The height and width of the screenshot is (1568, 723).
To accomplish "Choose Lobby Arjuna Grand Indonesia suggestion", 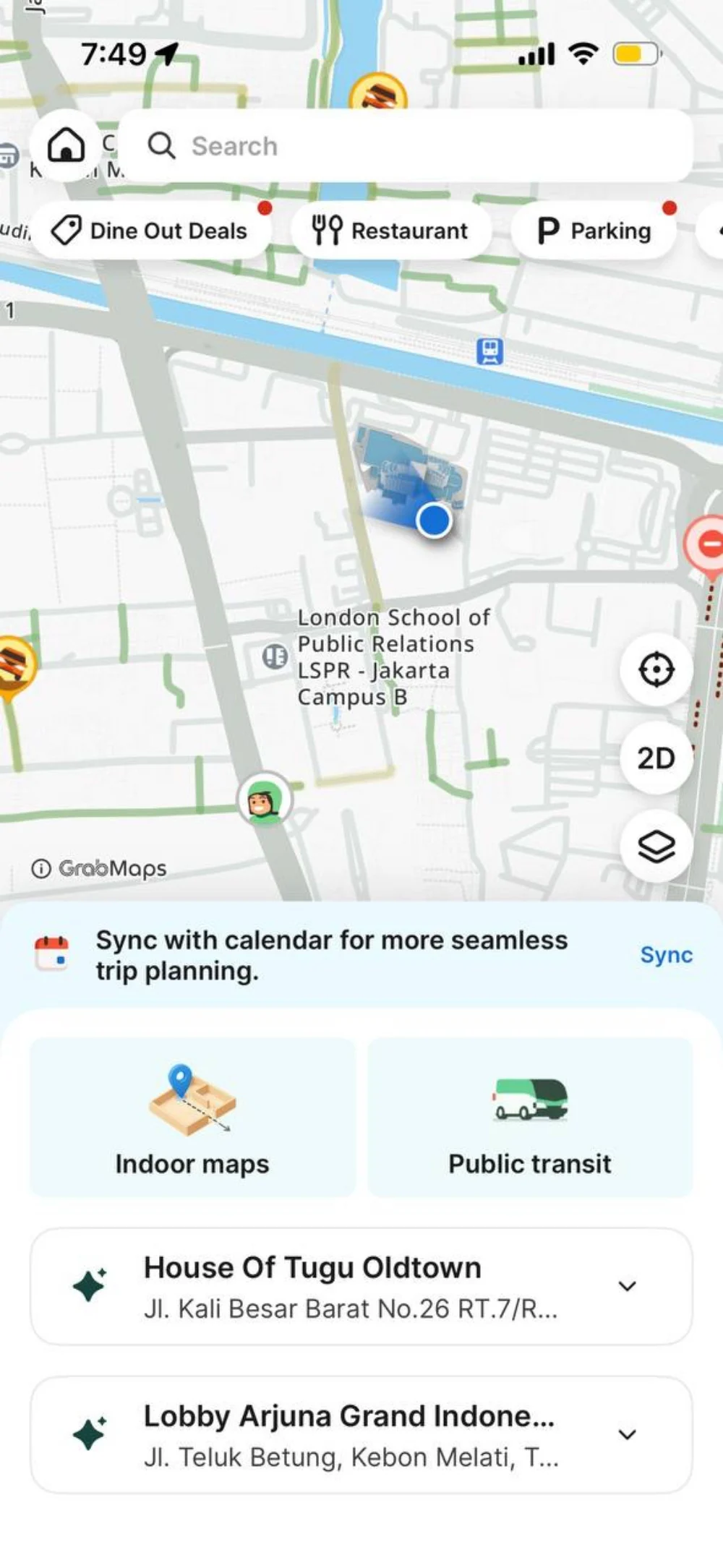I will pos(347,1435).
